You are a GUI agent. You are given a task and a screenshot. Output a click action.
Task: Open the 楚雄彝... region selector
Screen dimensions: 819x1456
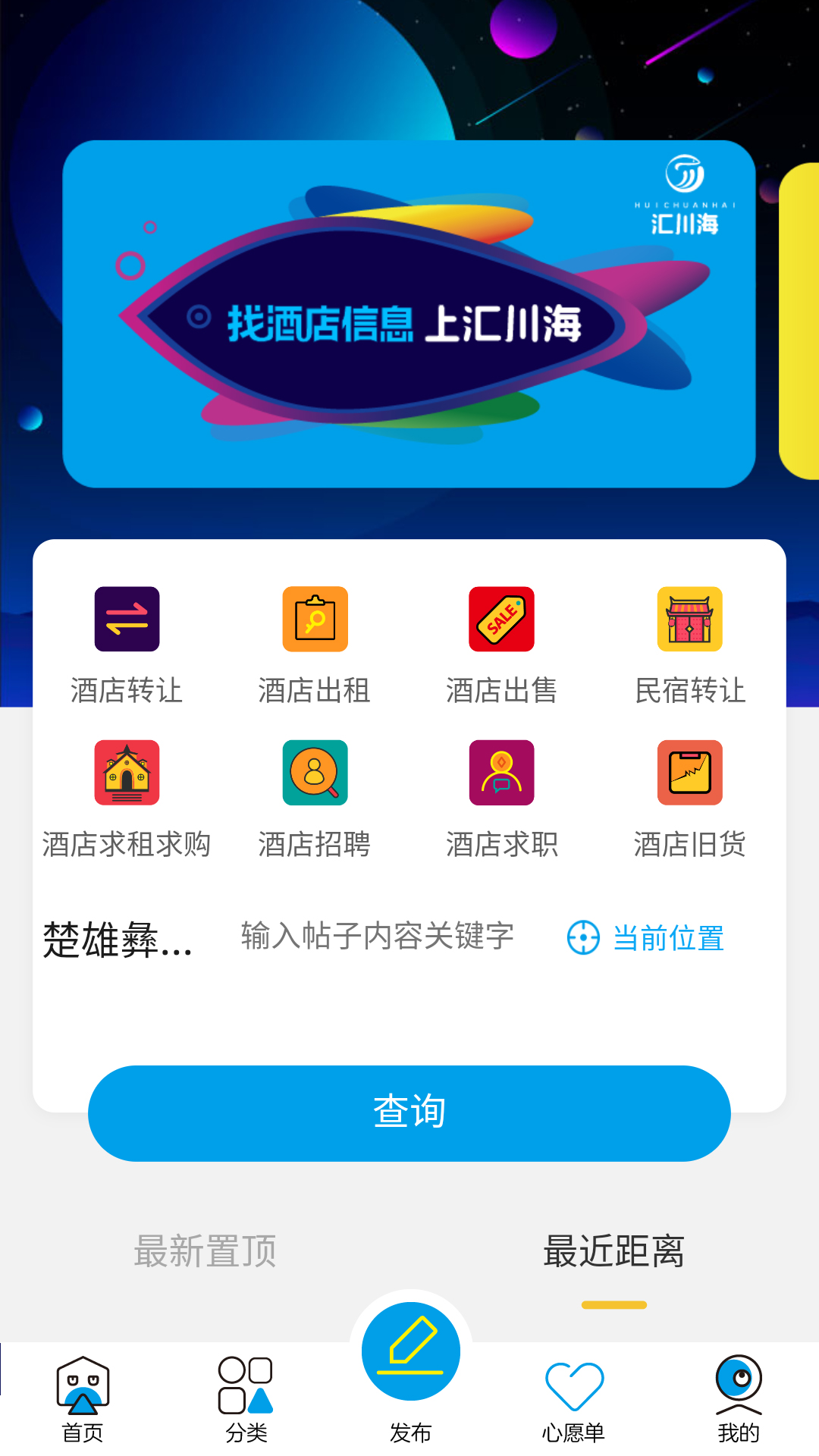(x=118, y=940)
